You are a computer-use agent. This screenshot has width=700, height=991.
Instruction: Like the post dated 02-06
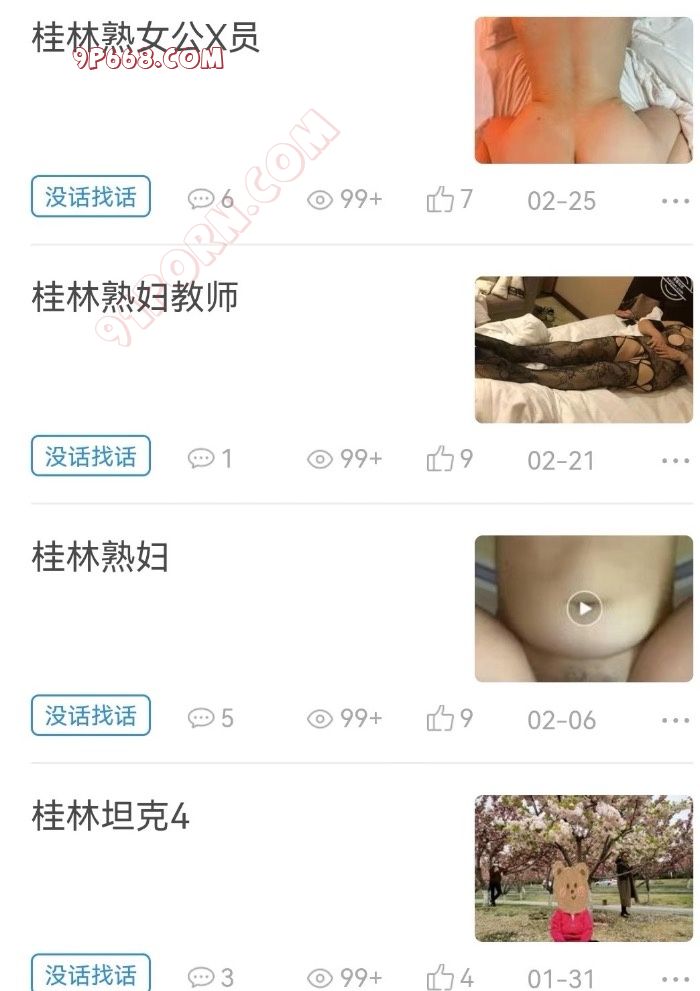click(440, 718)
